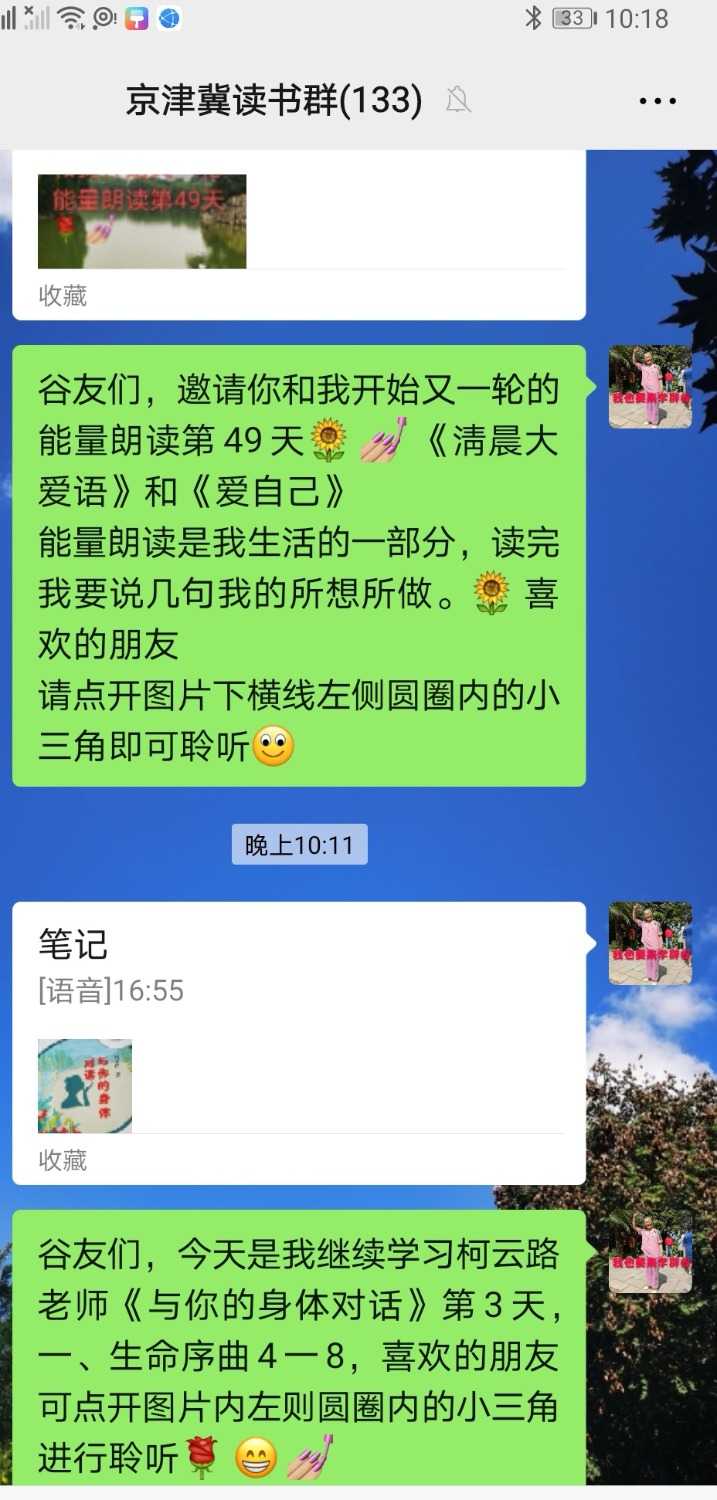The width and height of the screenshot is (717, 1500).
Task: Open the group chat overflow menu
Action: coord(657,101)
